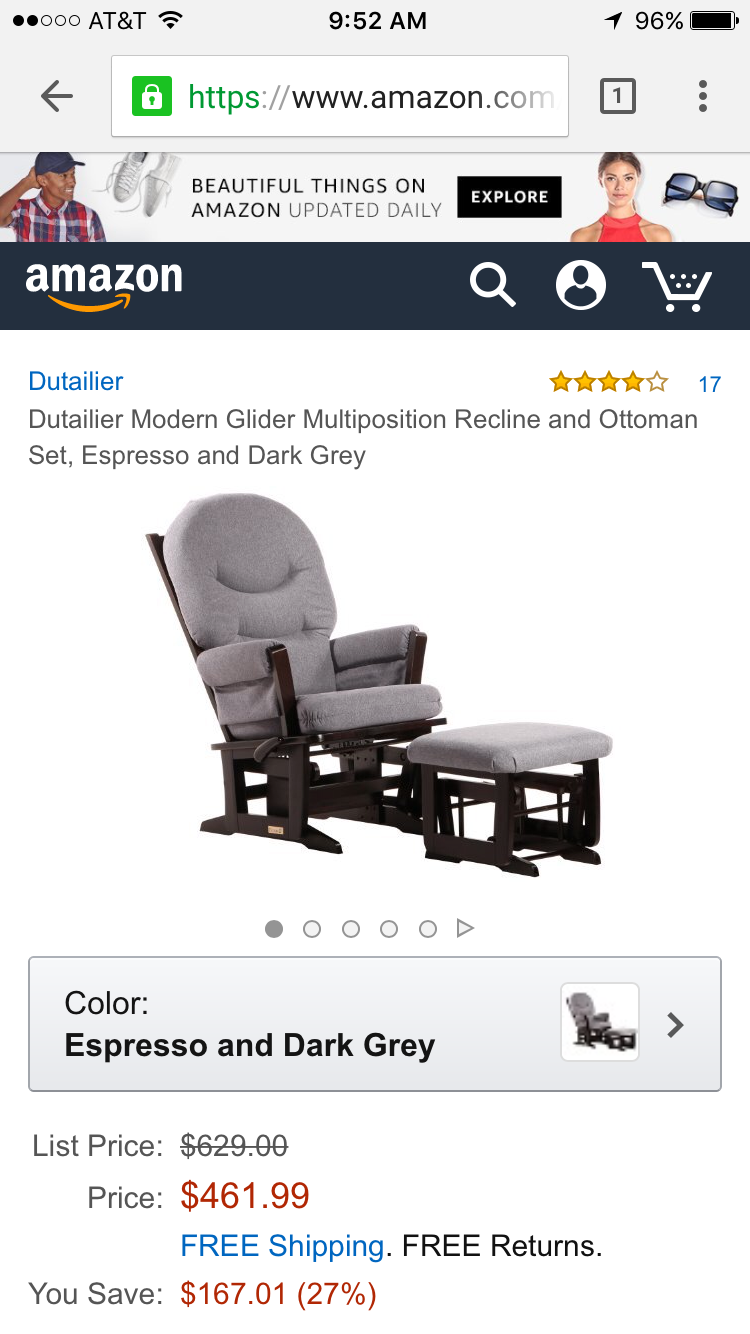Expand the Color Espresso and Dark Grey selector
The height and width of the screenshot is (1334, 750).
(375, 1024)
